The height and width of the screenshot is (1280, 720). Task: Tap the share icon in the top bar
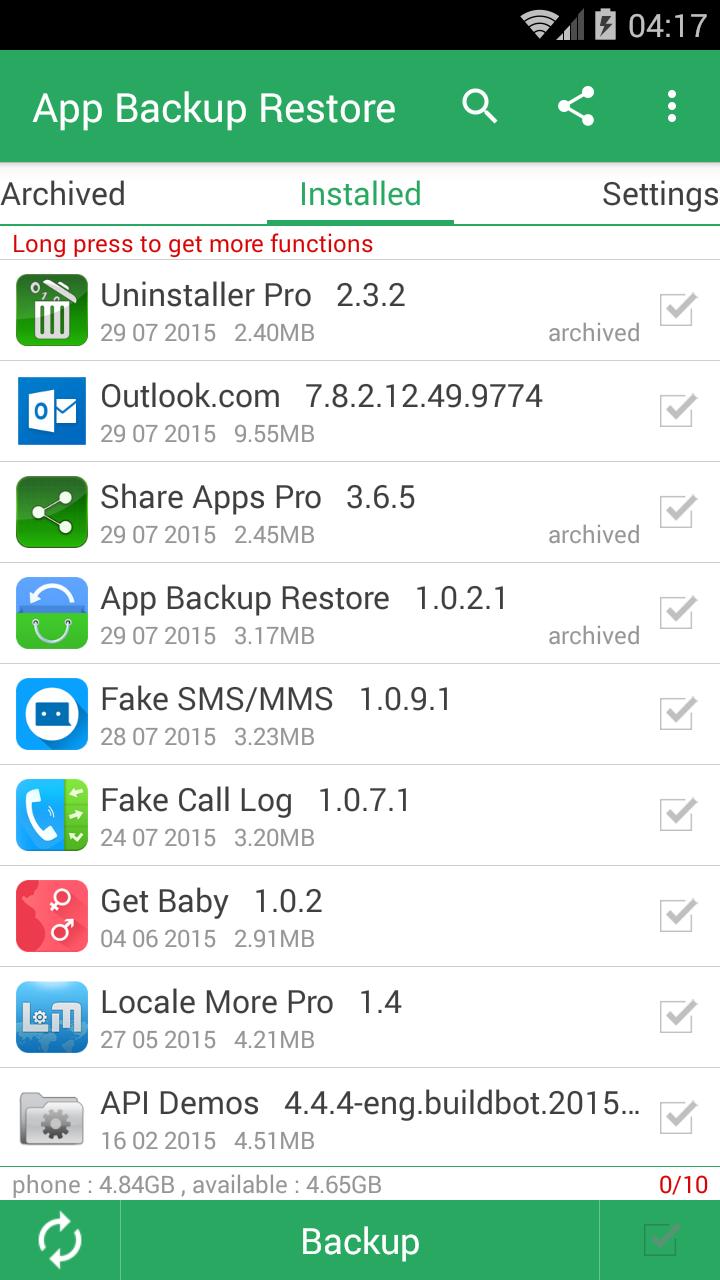pos(576,106)
